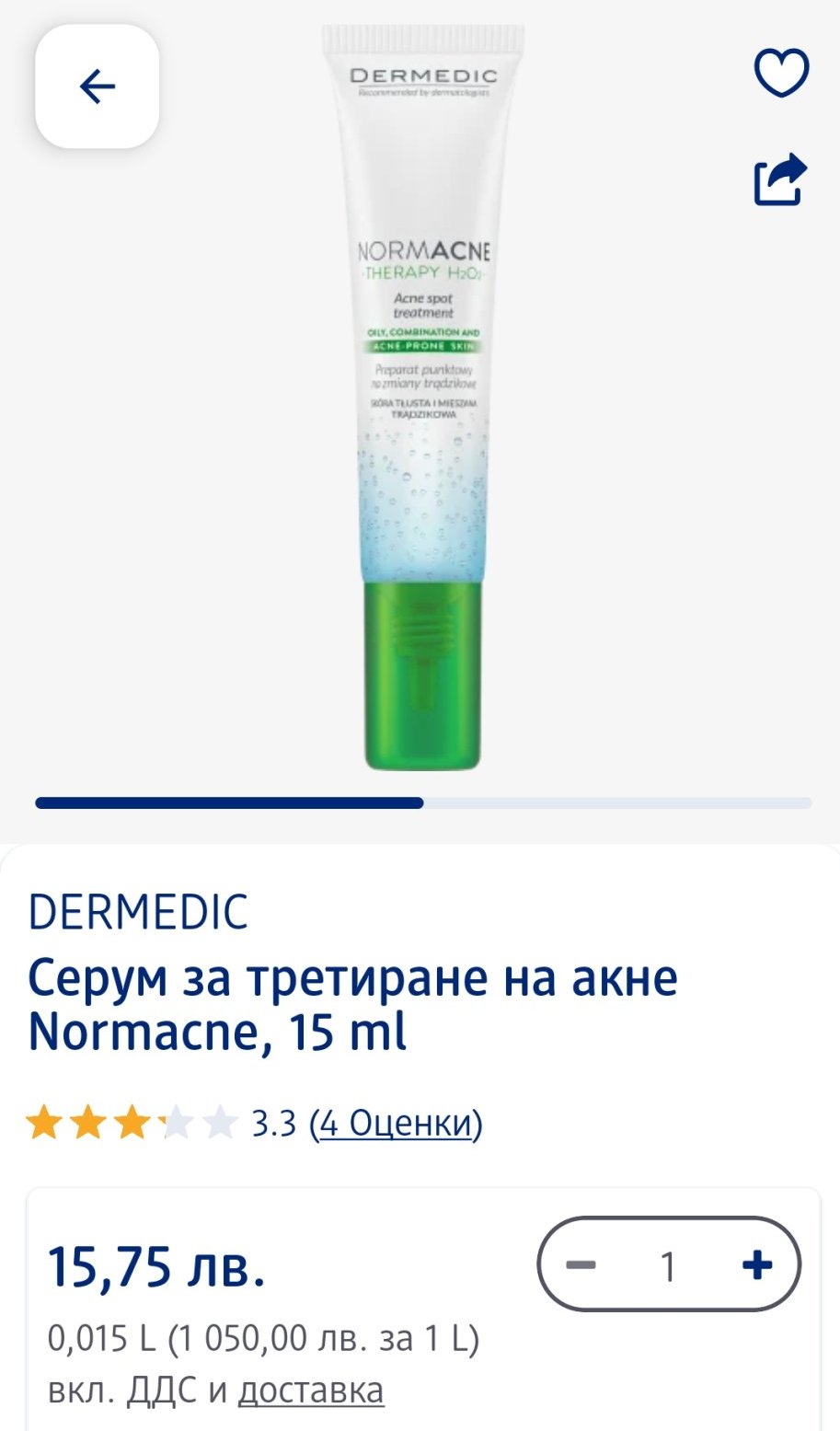Add product to favorites with heart icon
The image size is (840, 1431).
781,74
